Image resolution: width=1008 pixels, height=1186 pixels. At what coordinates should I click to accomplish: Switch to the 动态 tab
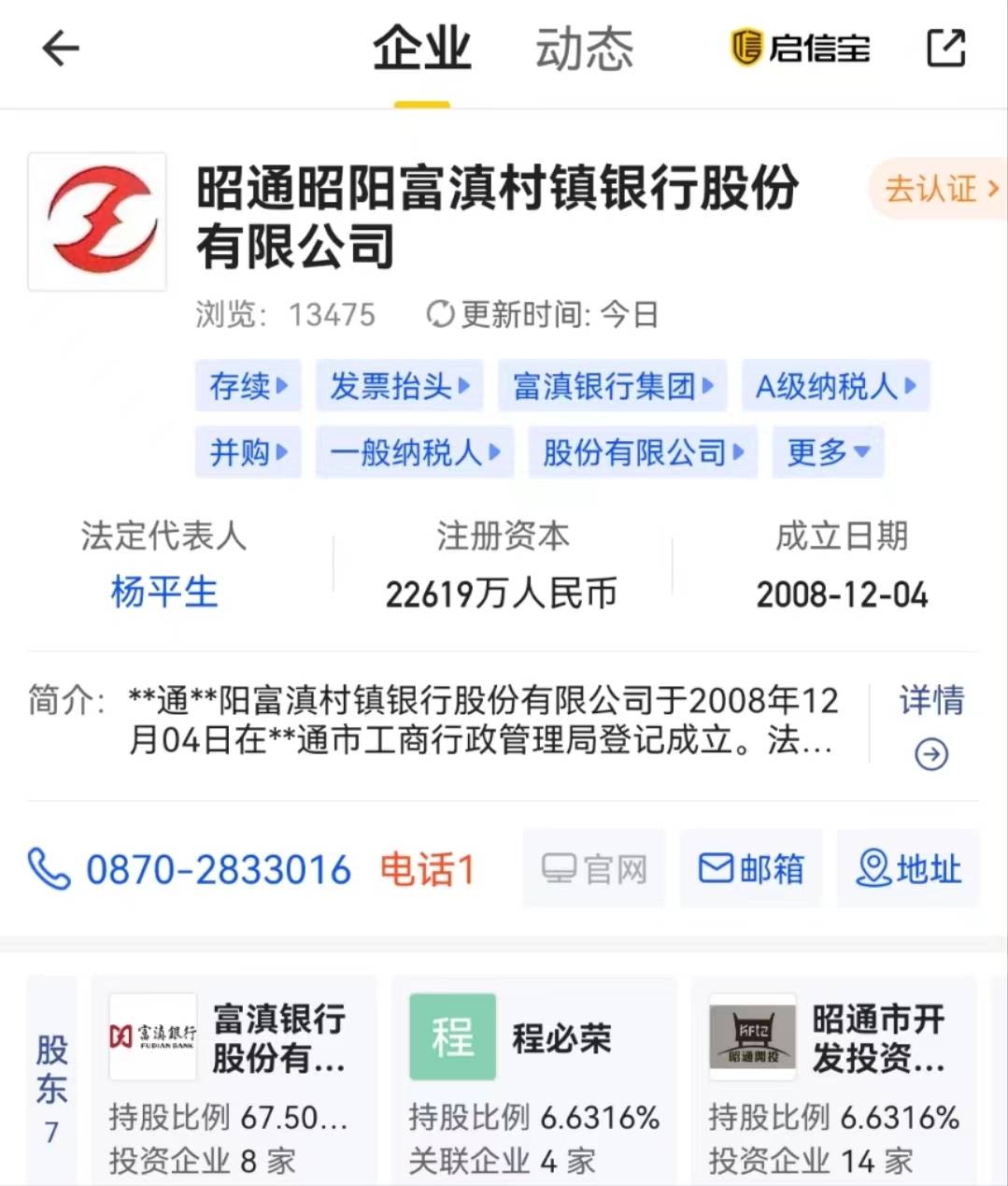click(584, 50)
